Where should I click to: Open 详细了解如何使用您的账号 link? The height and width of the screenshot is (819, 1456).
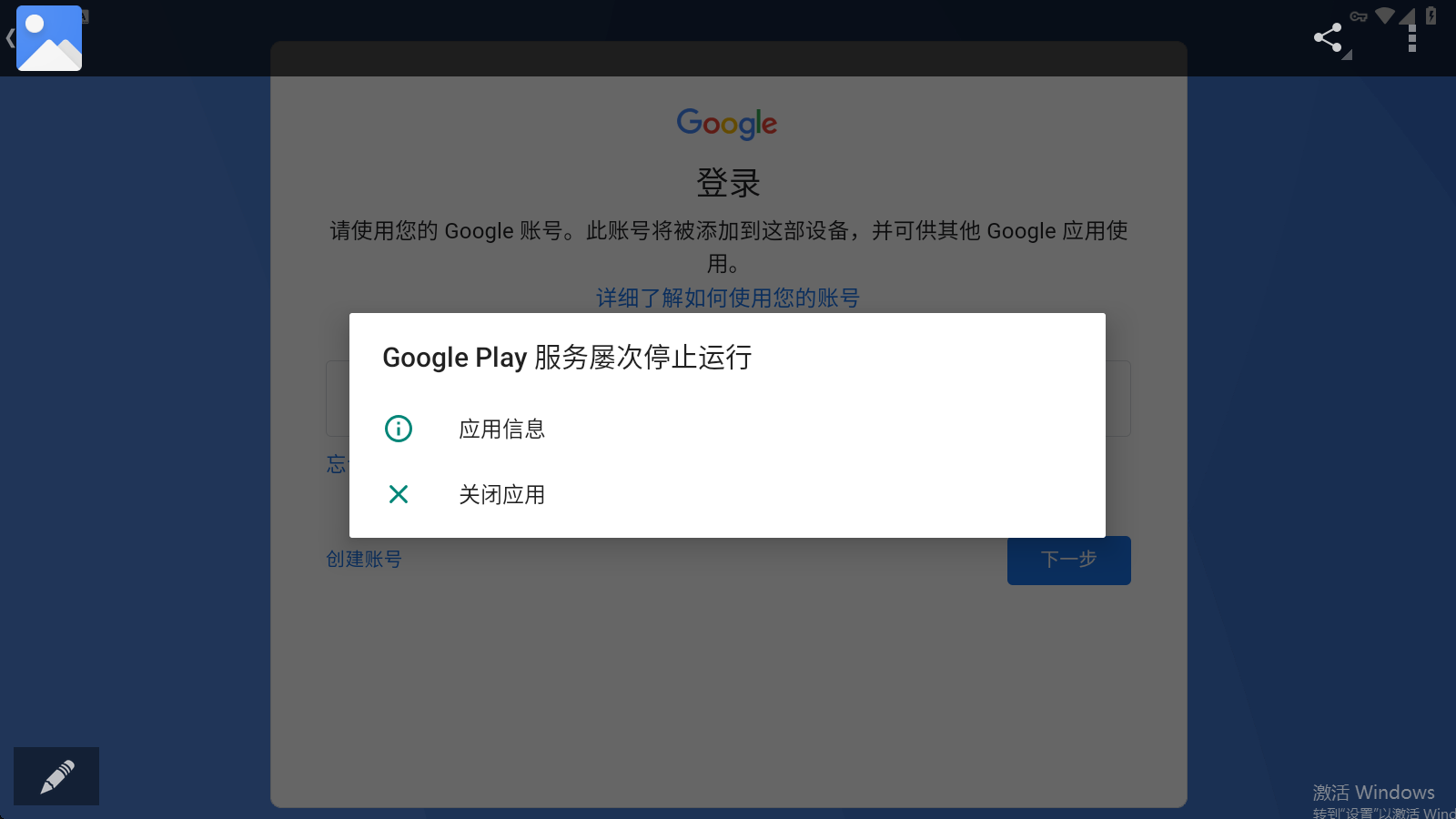point(727,298)
